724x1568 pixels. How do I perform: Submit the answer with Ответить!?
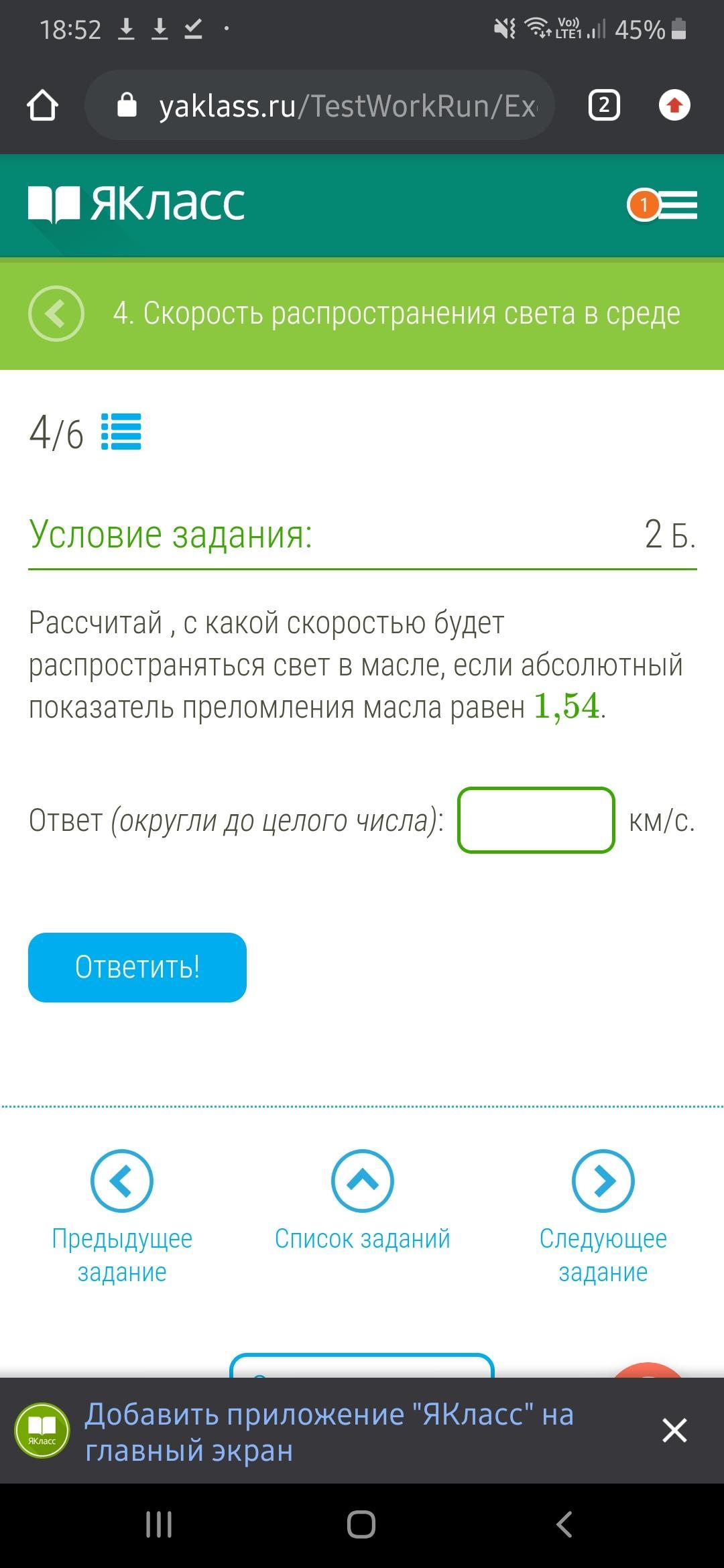point(137,968)
